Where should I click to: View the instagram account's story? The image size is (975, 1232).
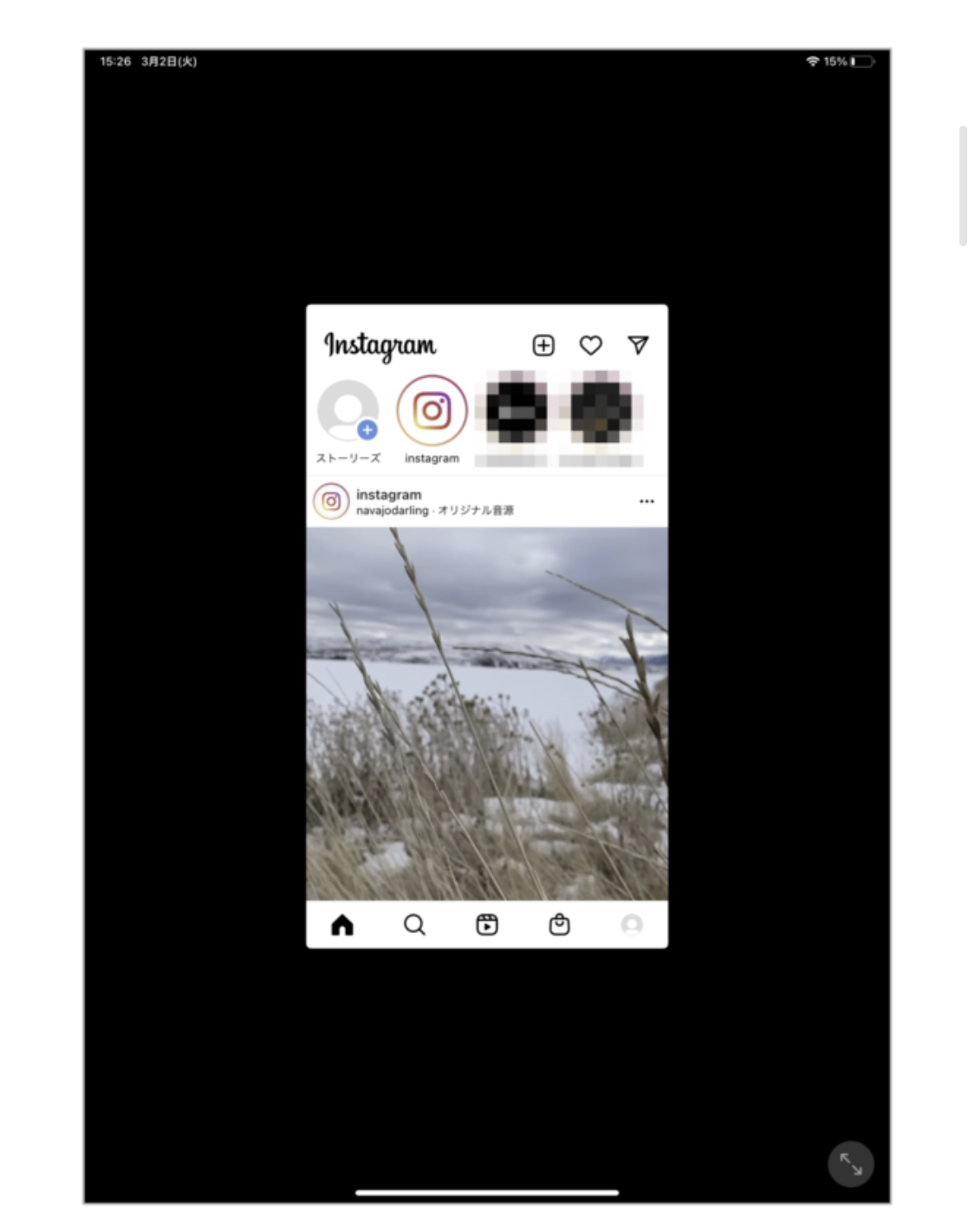(432, 411)
